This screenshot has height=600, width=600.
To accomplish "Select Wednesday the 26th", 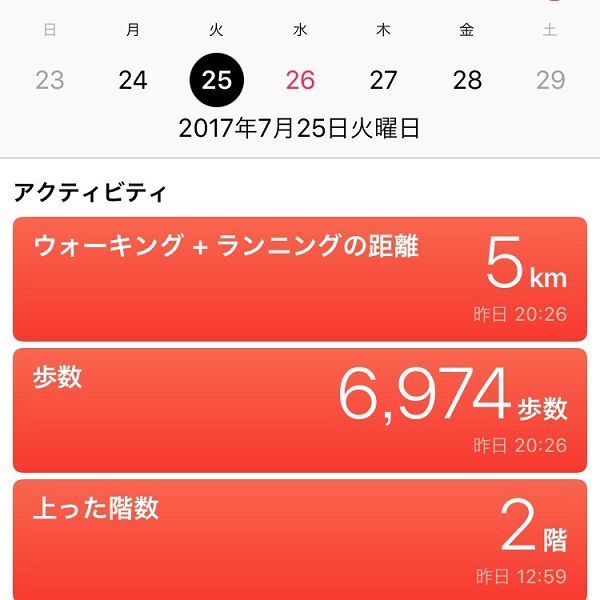I will 300,80.
